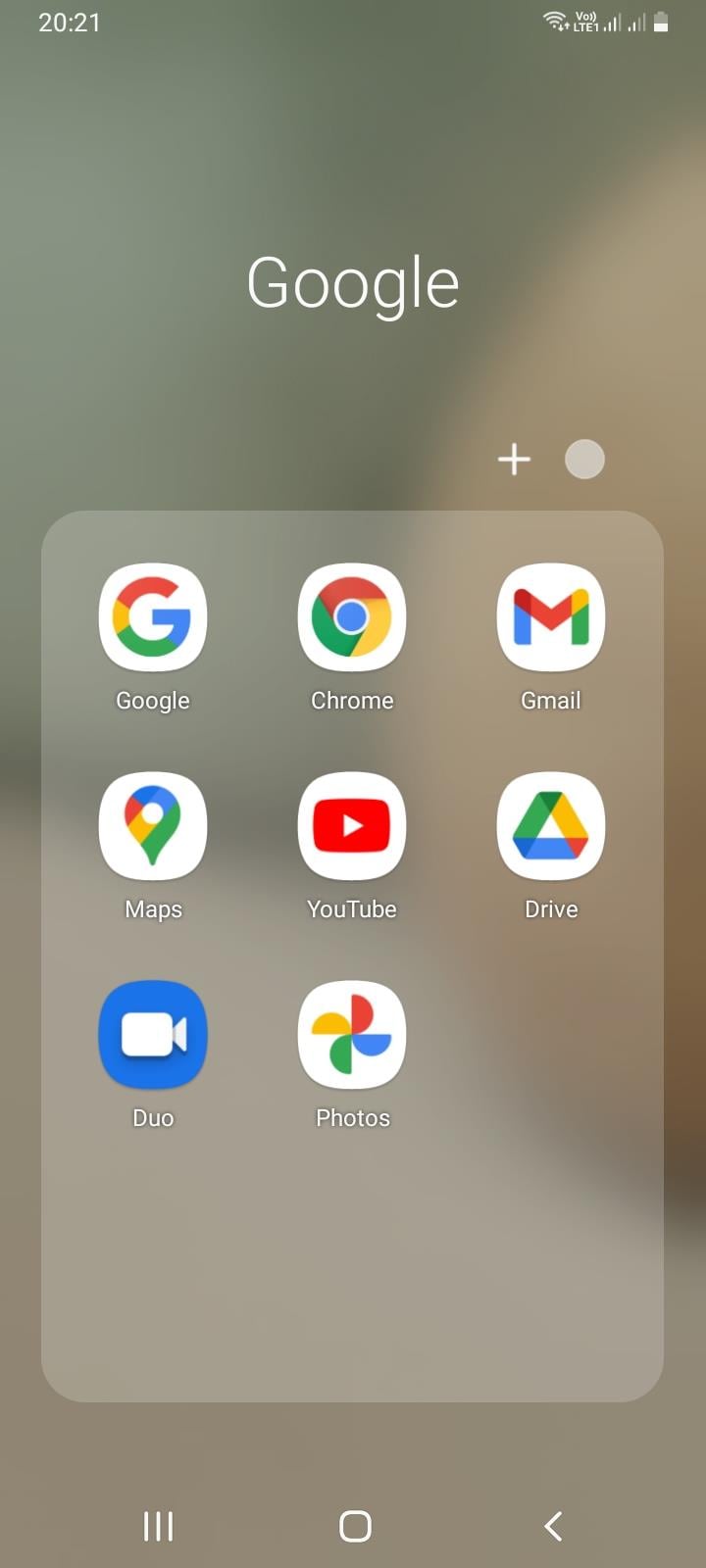This screenshot has height=1568, width=706.
Task: Change the folder color using the circle
Action: pyautogui.click(x=584, y=459)
